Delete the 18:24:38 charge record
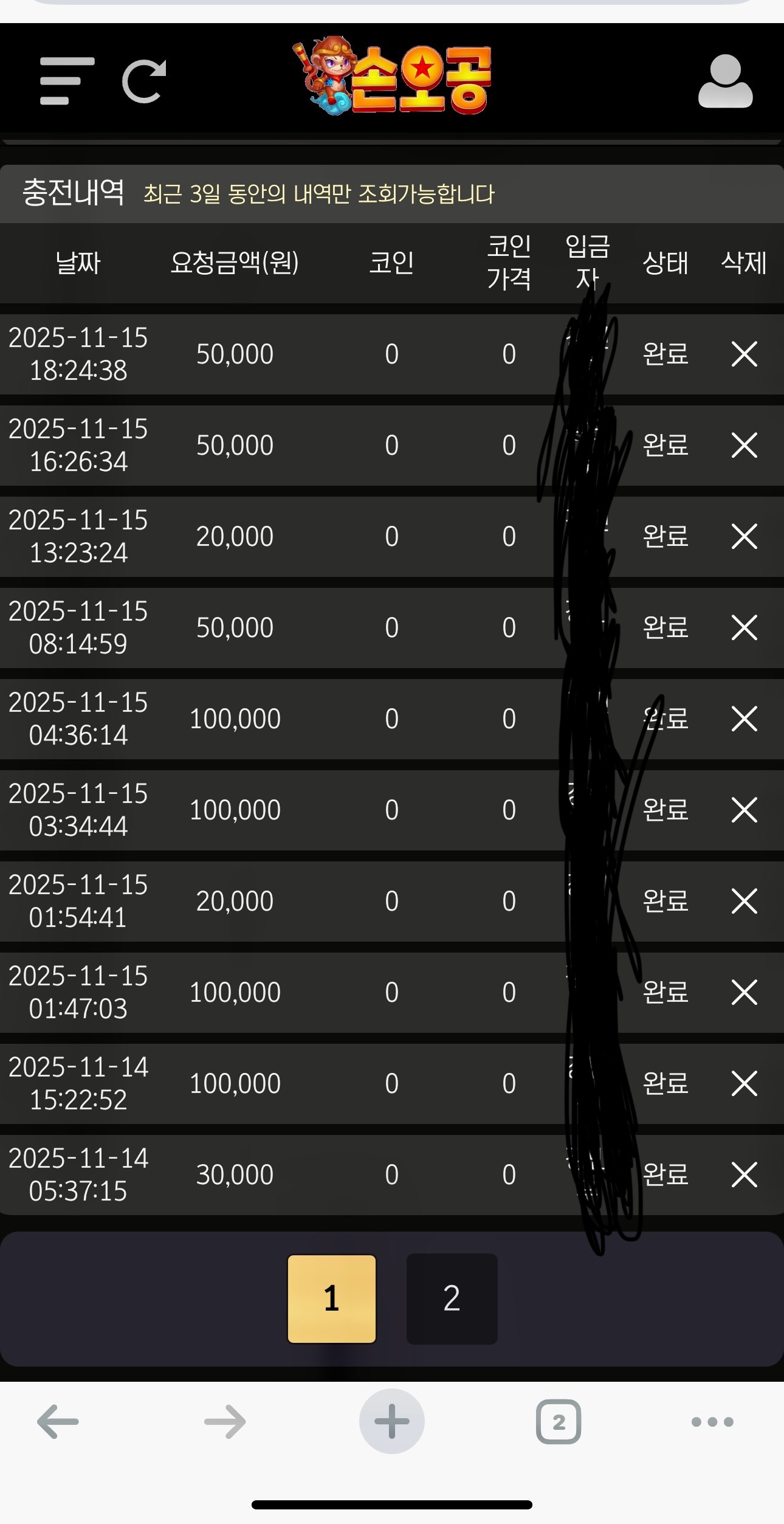 (x=744, y=354)
